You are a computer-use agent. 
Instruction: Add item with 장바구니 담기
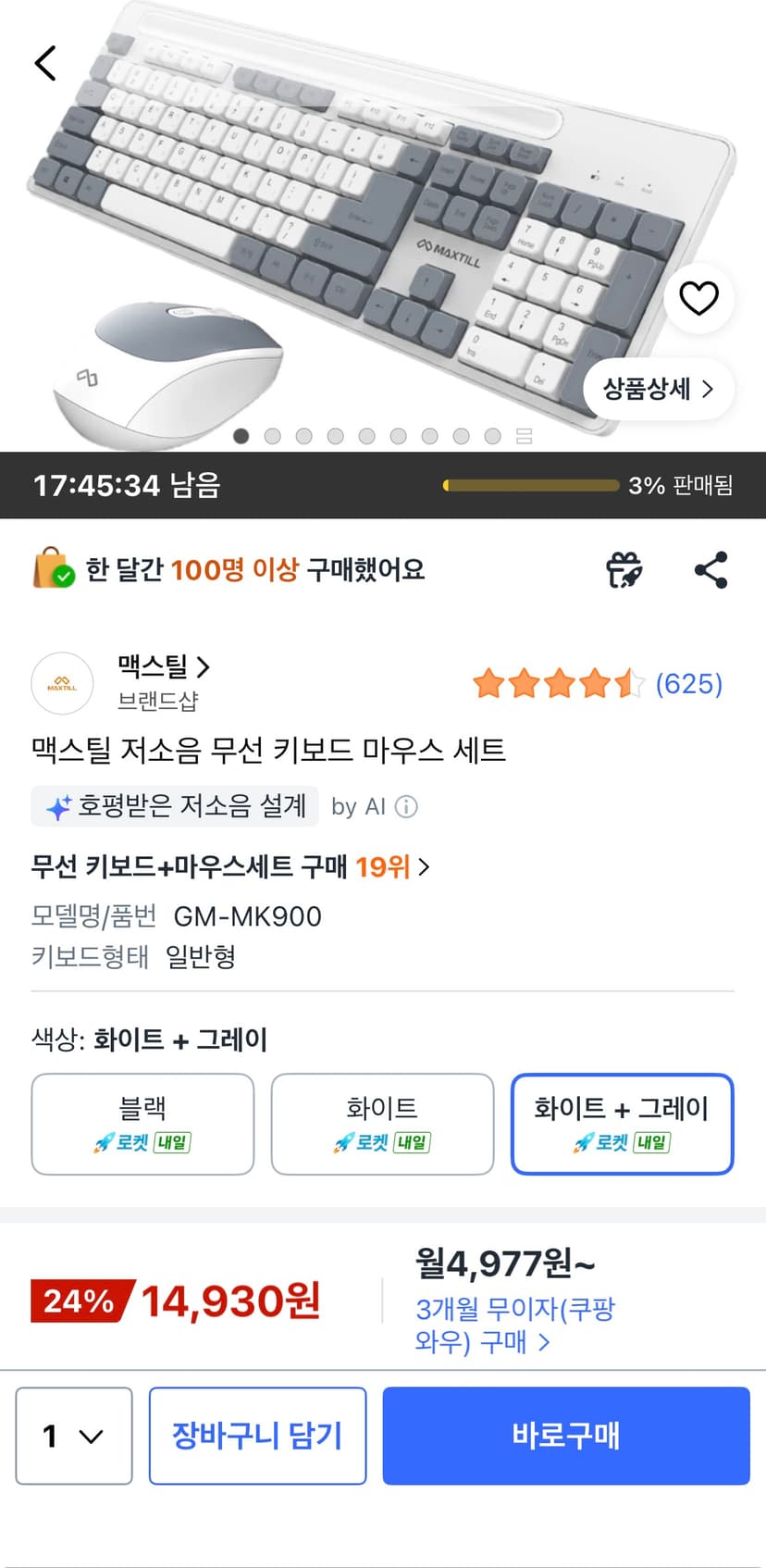click(x=257, y=1436)
